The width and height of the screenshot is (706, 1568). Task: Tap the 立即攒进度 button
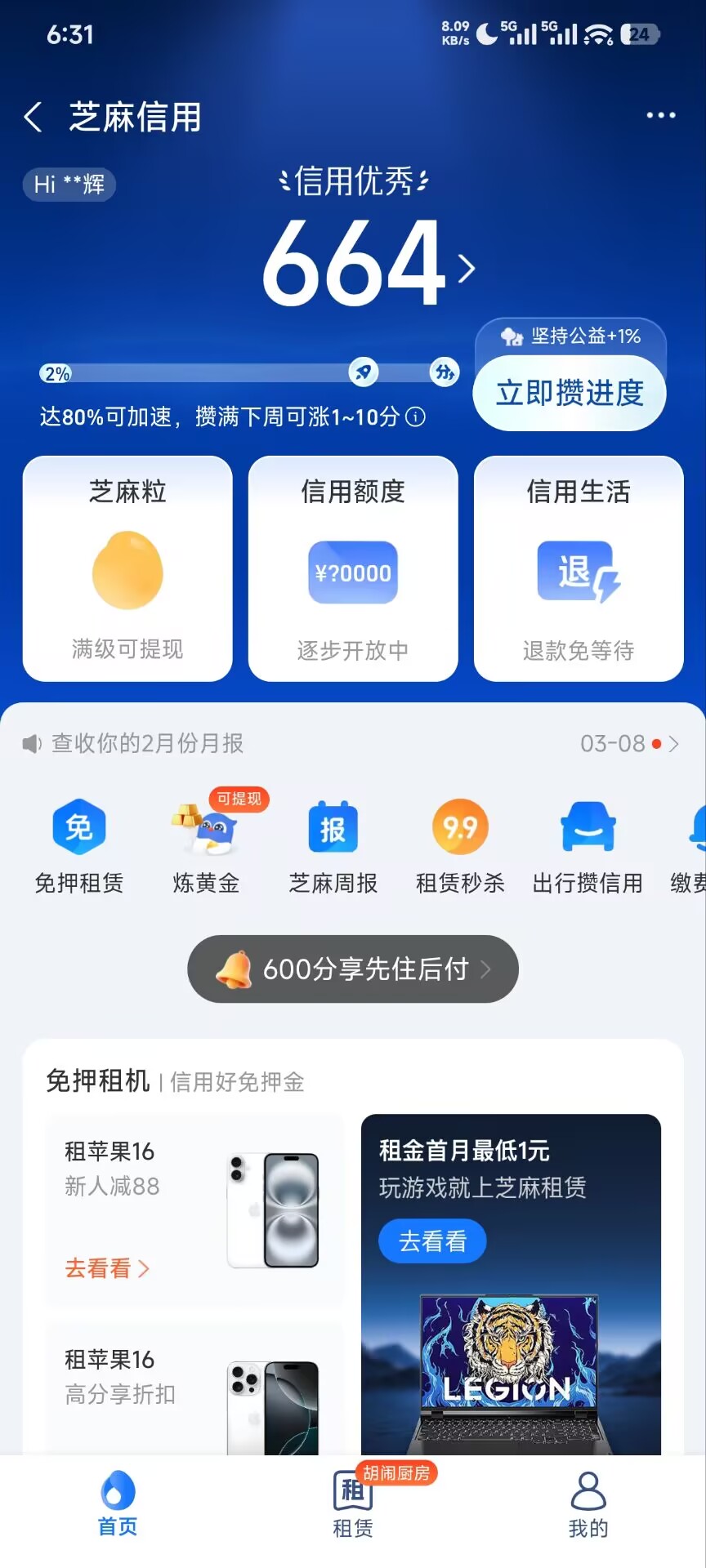tap(570, 394)
